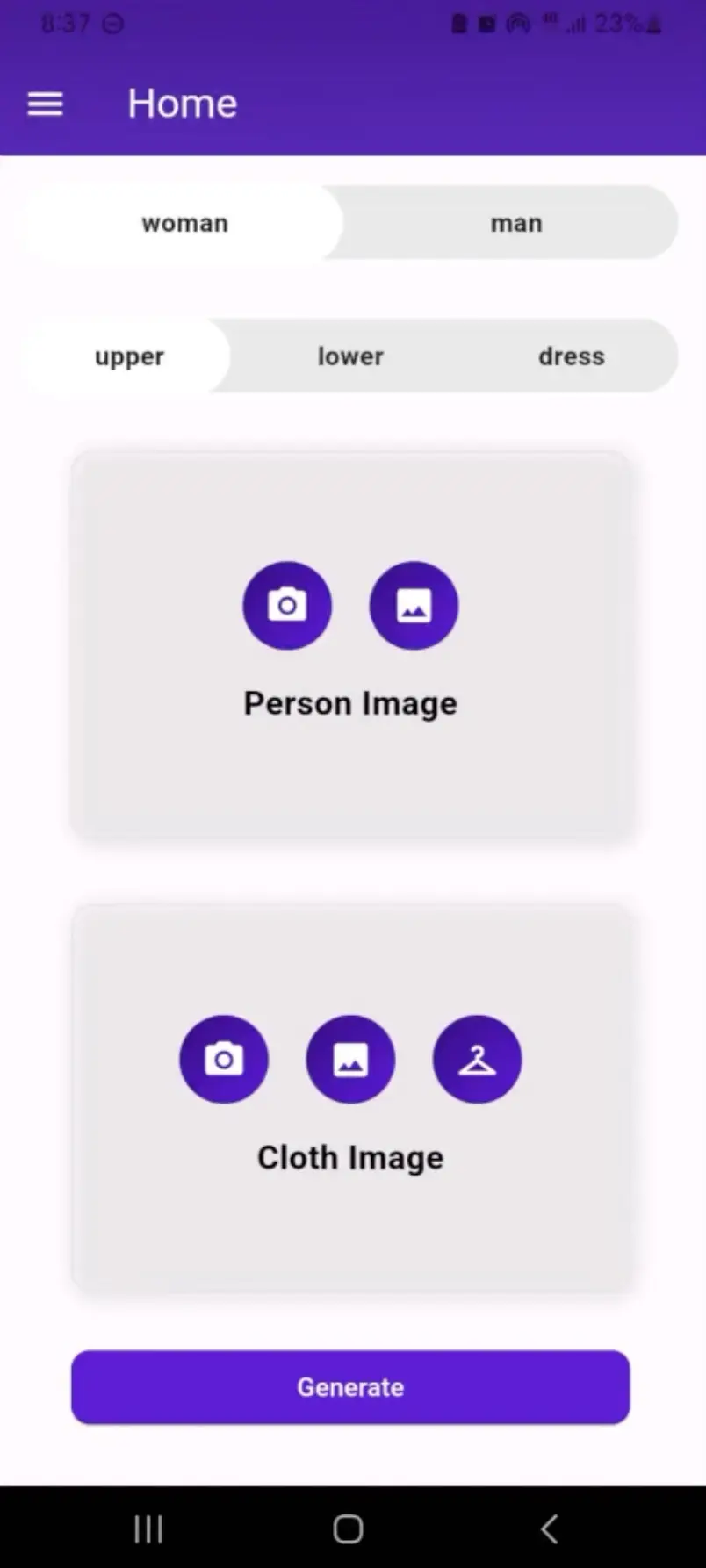Open the navigation drawer hamburger icon
This screenshot has width=706, height=1568.
point(45,104)
